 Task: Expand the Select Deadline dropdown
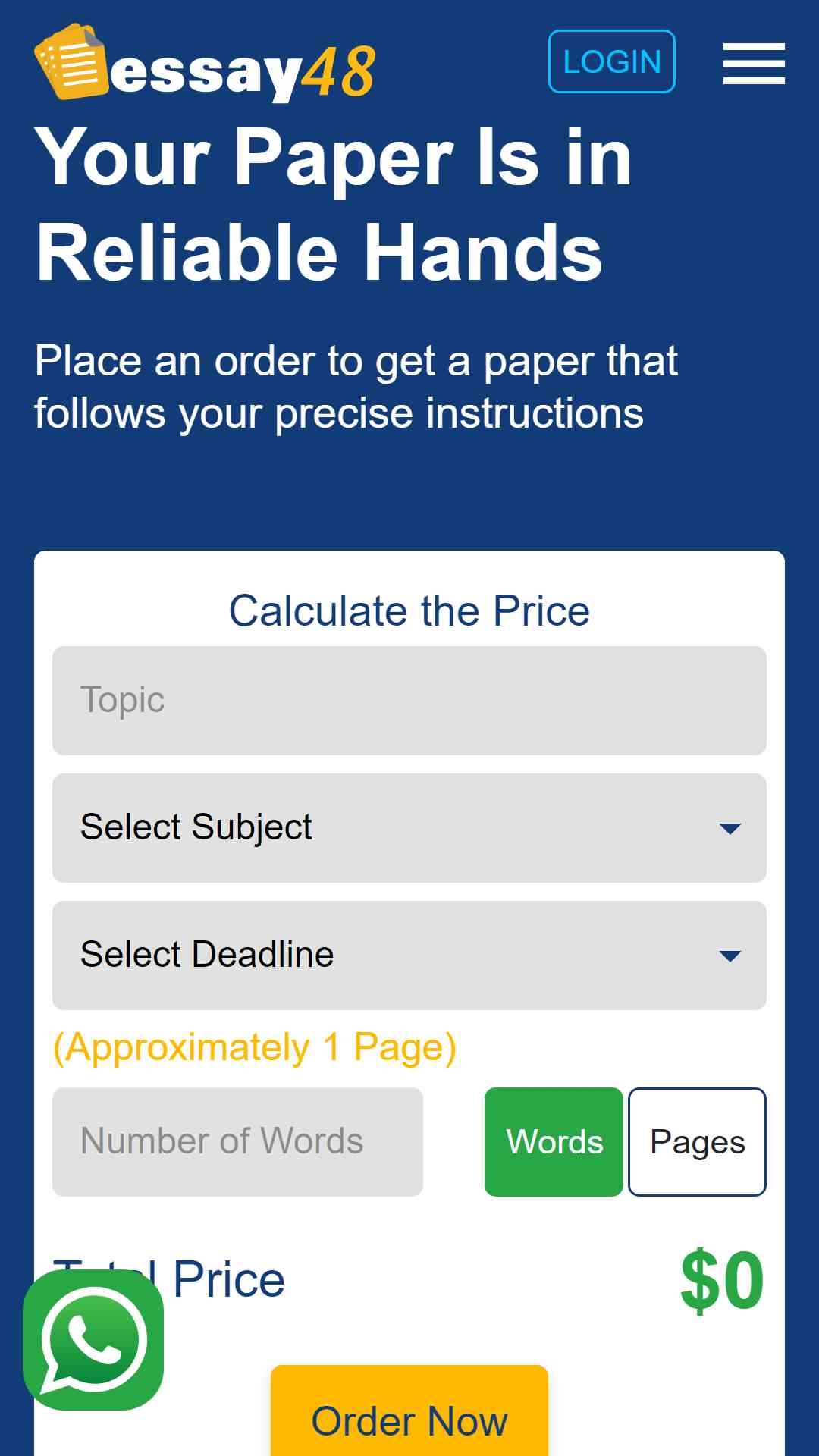[409, 955]
